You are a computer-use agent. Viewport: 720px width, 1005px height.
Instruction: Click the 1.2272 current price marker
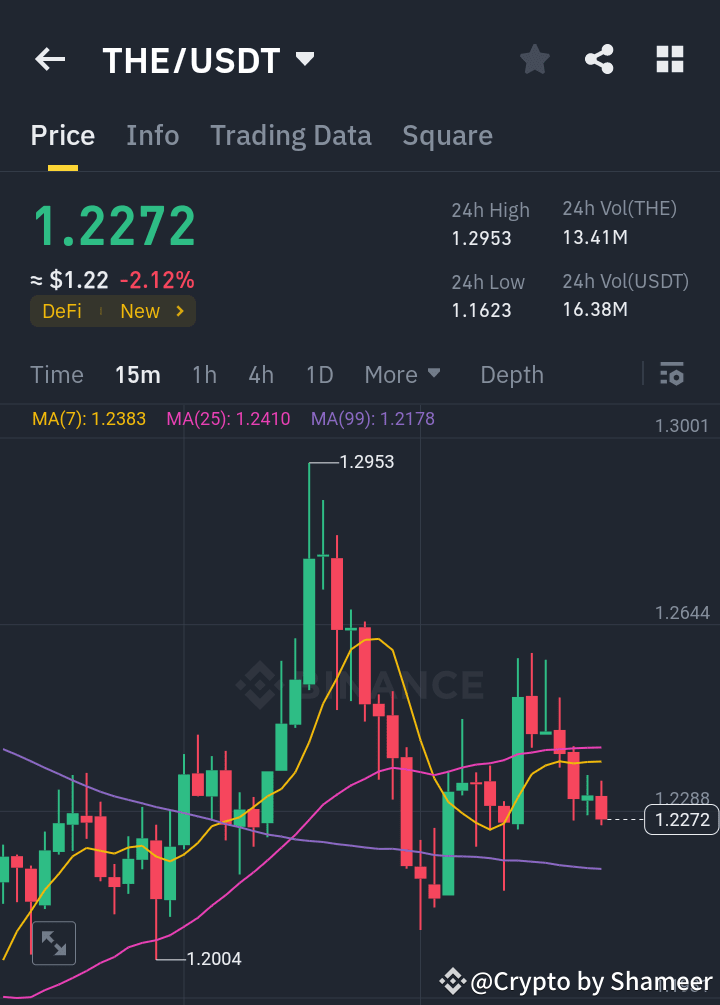pos(681,818)
